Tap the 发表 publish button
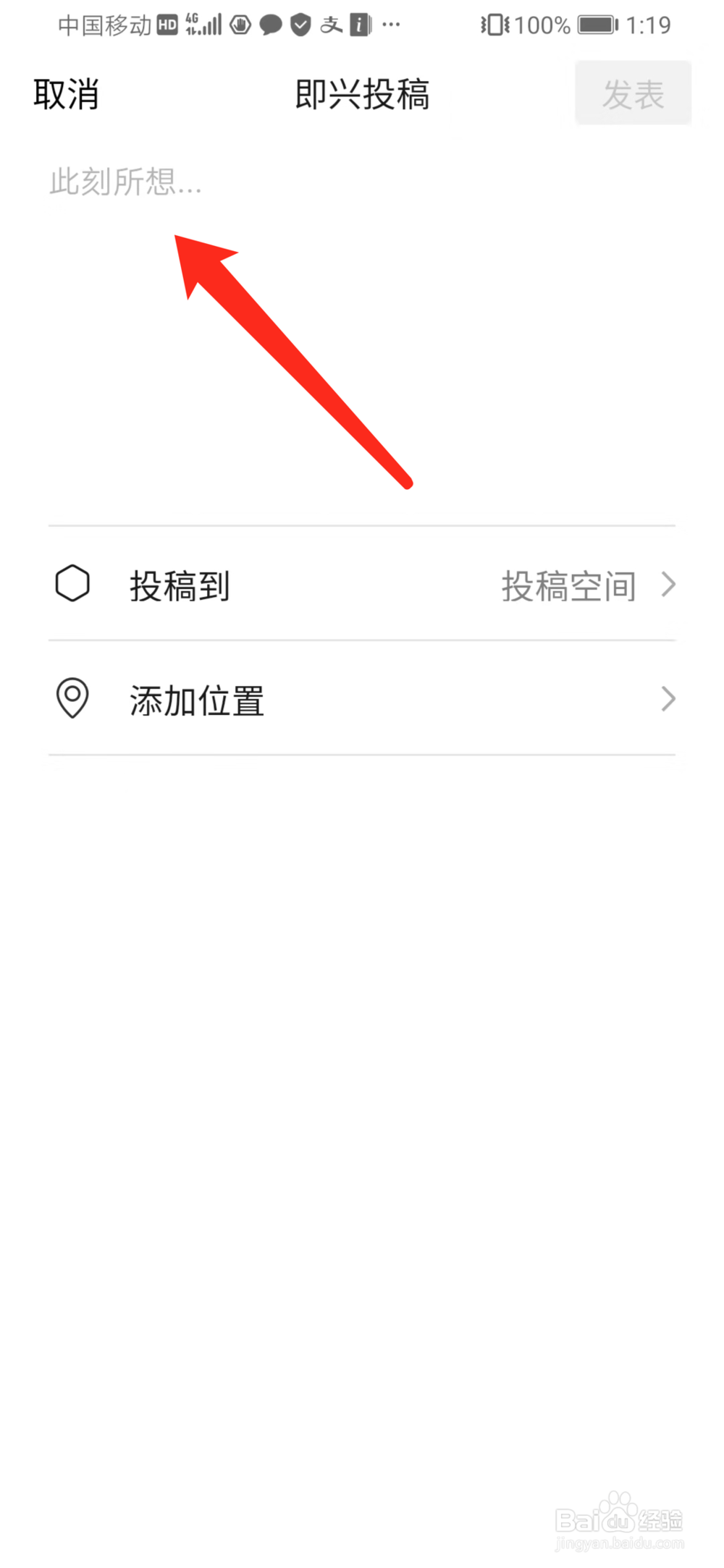 click(x=633, y=93)
